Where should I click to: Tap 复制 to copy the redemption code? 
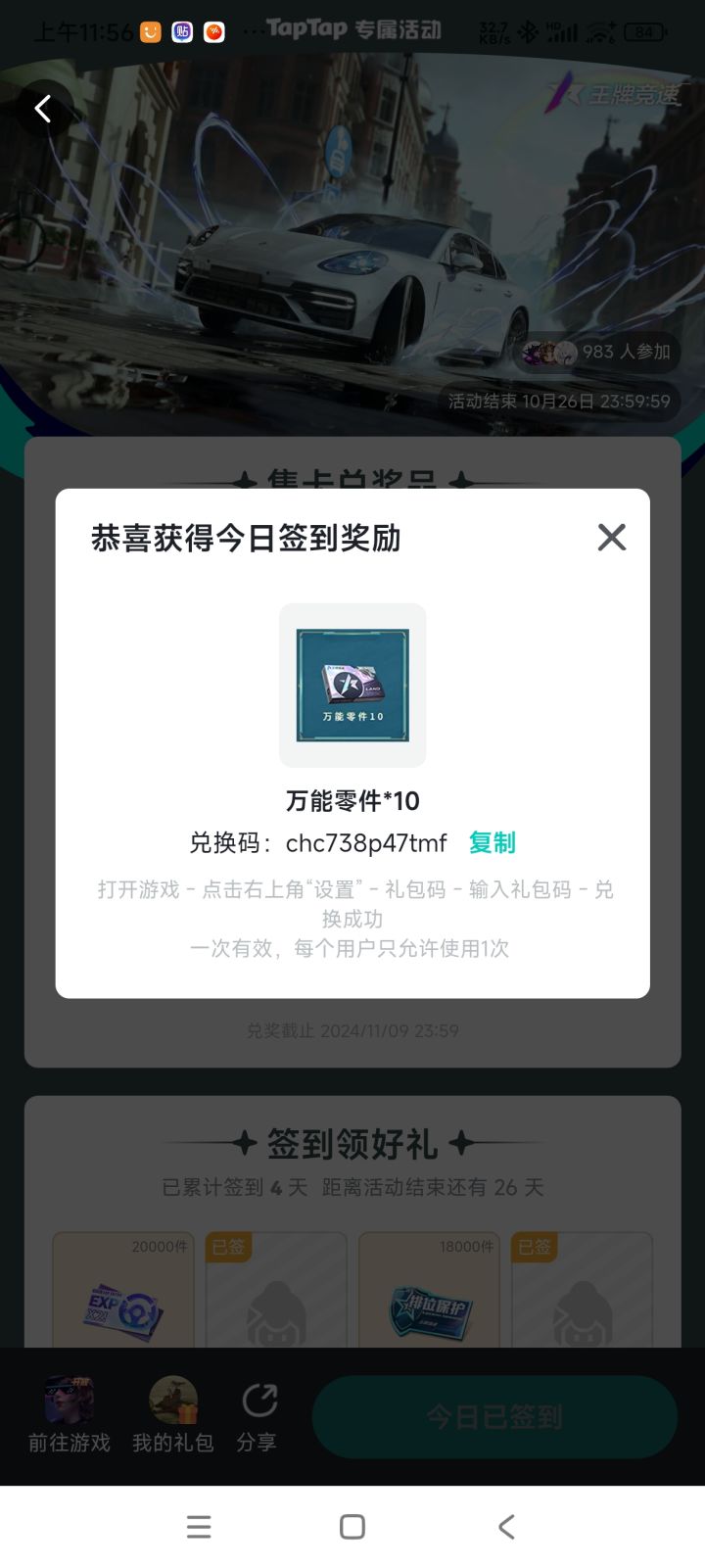click(x=493, y=842)
